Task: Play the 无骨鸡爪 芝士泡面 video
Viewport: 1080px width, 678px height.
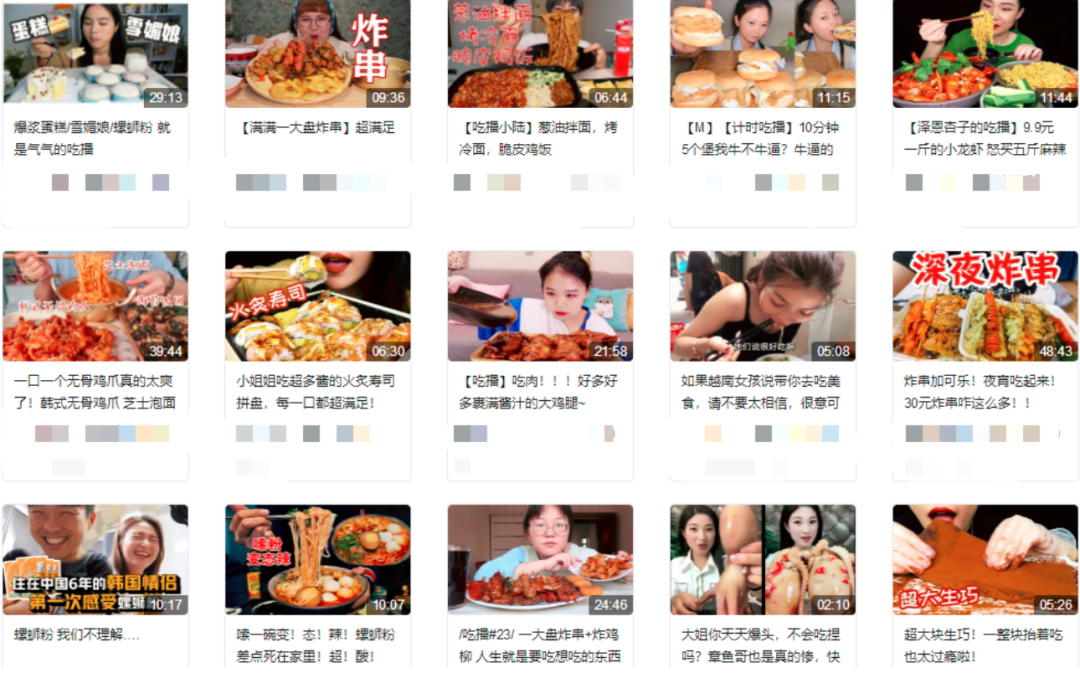Action: (95, 306)
